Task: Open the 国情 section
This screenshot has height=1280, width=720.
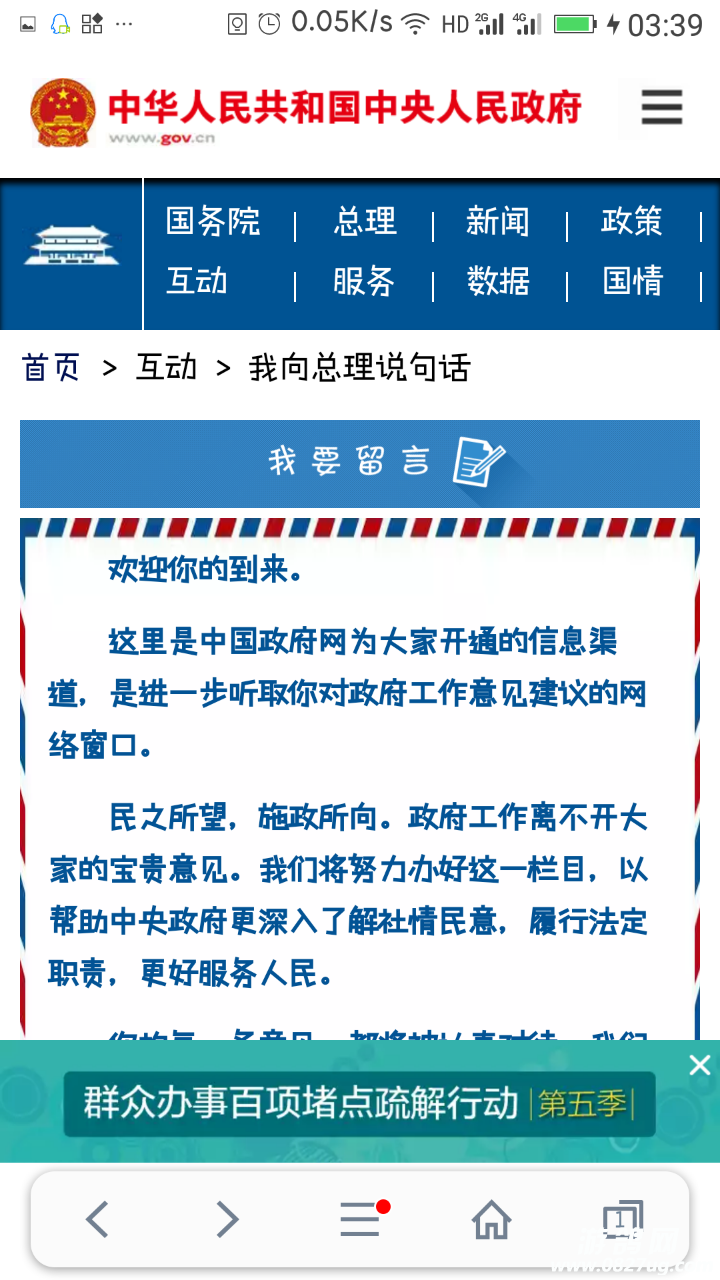Action: click(632, 281)
